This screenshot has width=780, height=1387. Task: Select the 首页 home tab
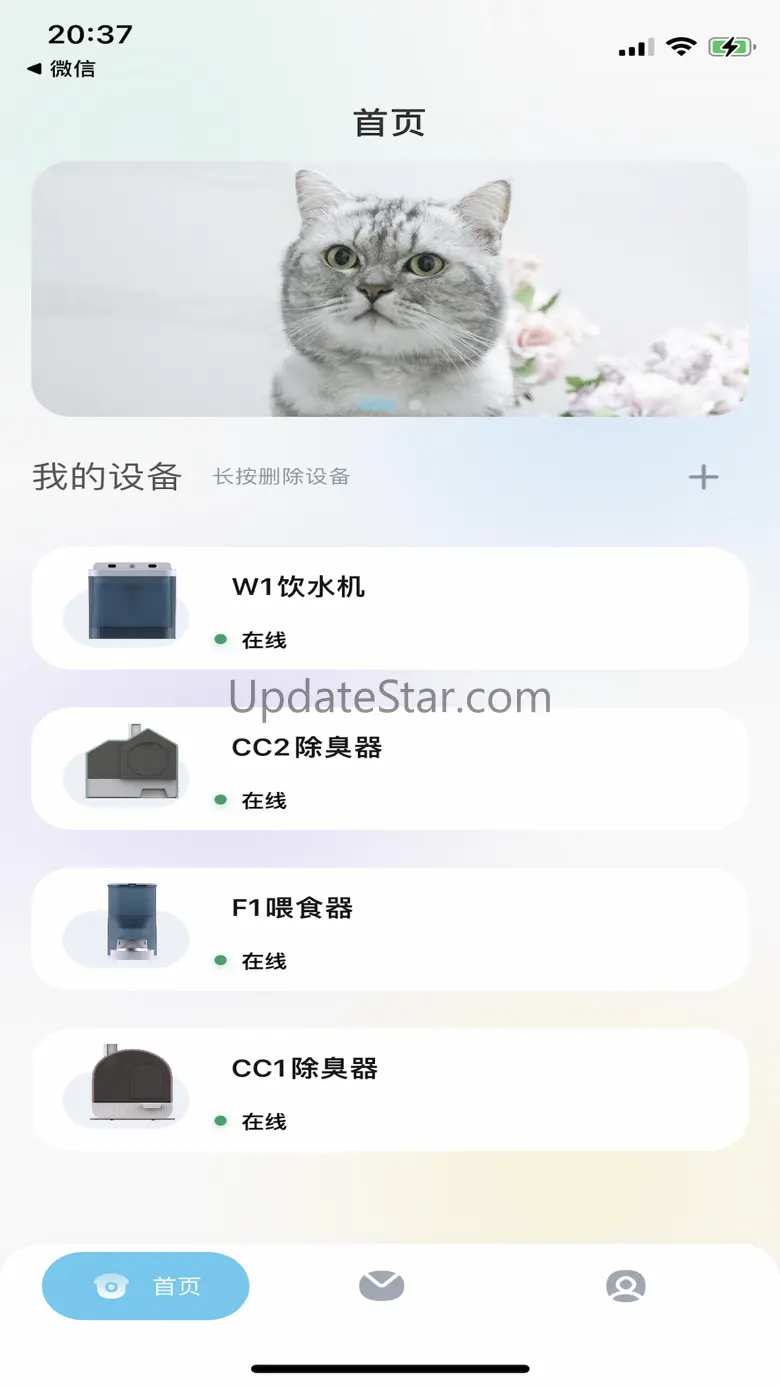(x=146, y=1286)
